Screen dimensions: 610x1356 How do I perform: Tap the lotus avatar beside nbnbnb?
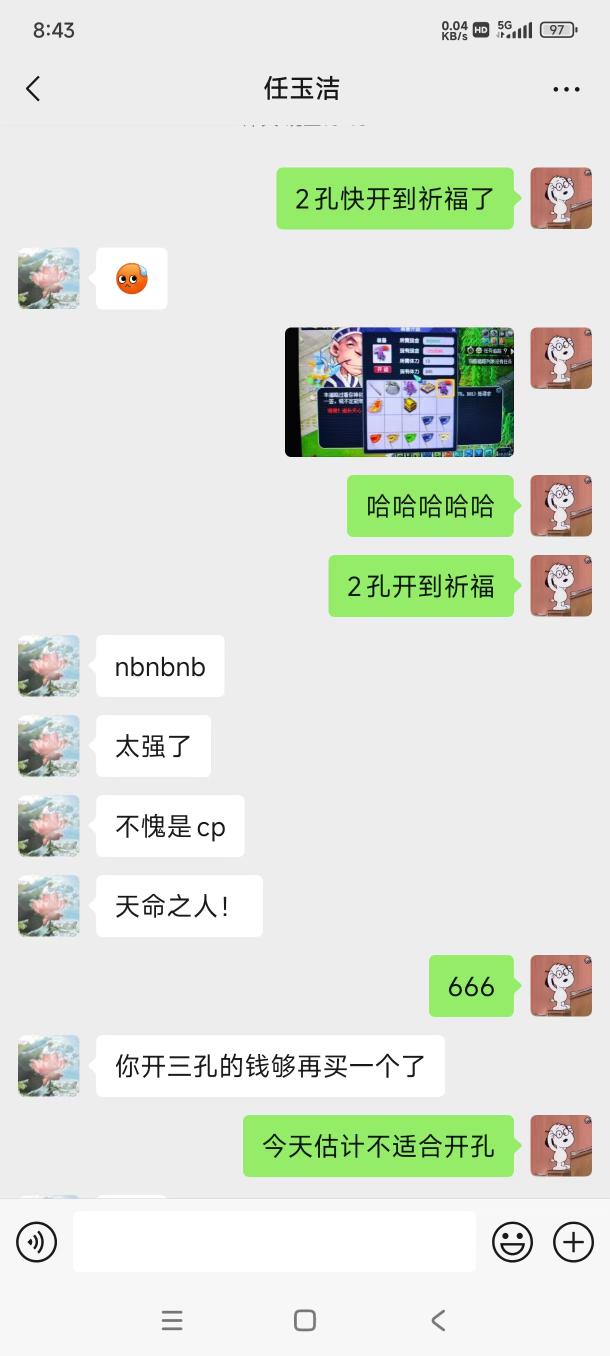tap(48, 666)
